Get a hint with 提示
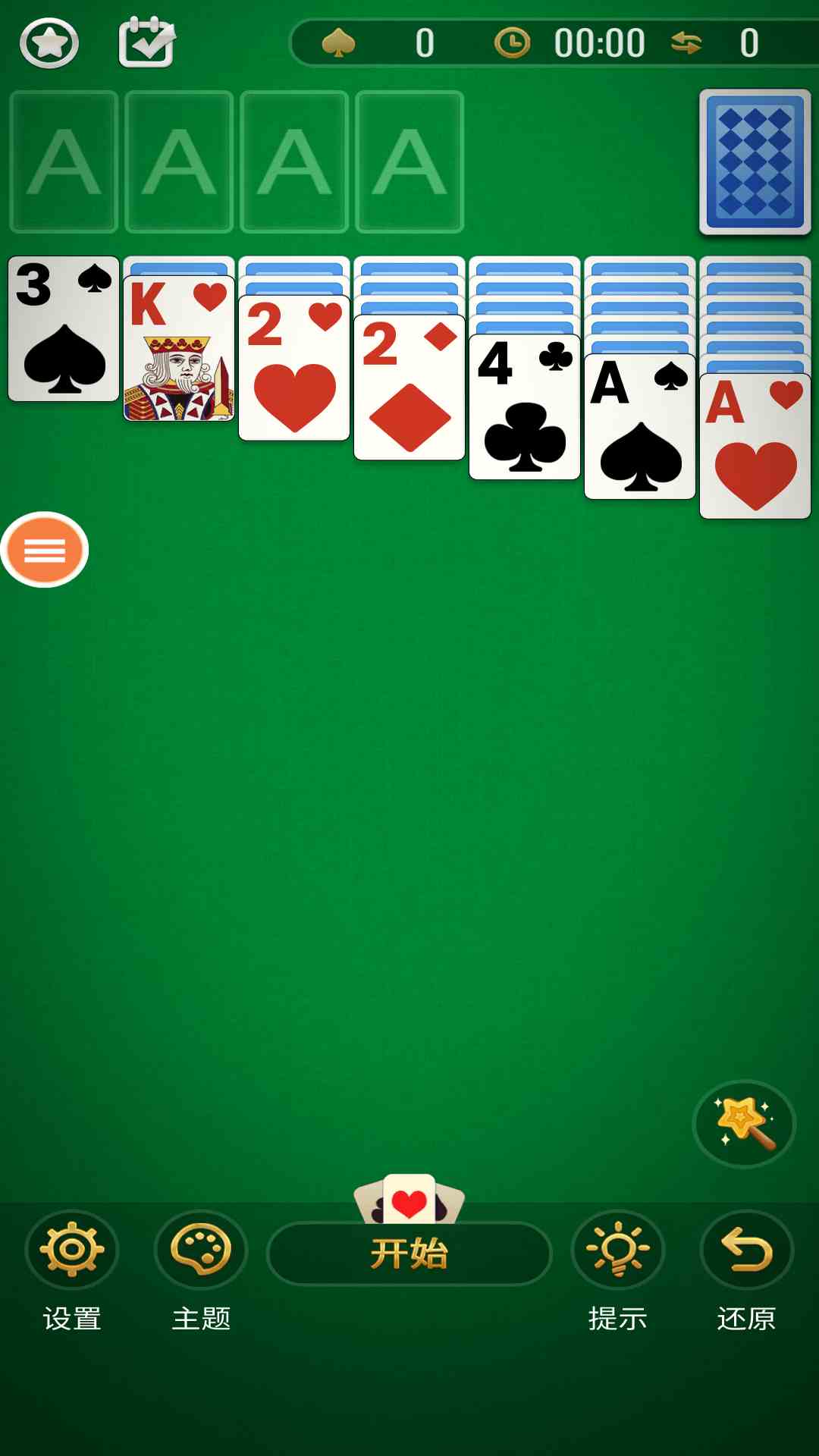The height and width of the screenshot is (1456, 819). click(618, 1271)
